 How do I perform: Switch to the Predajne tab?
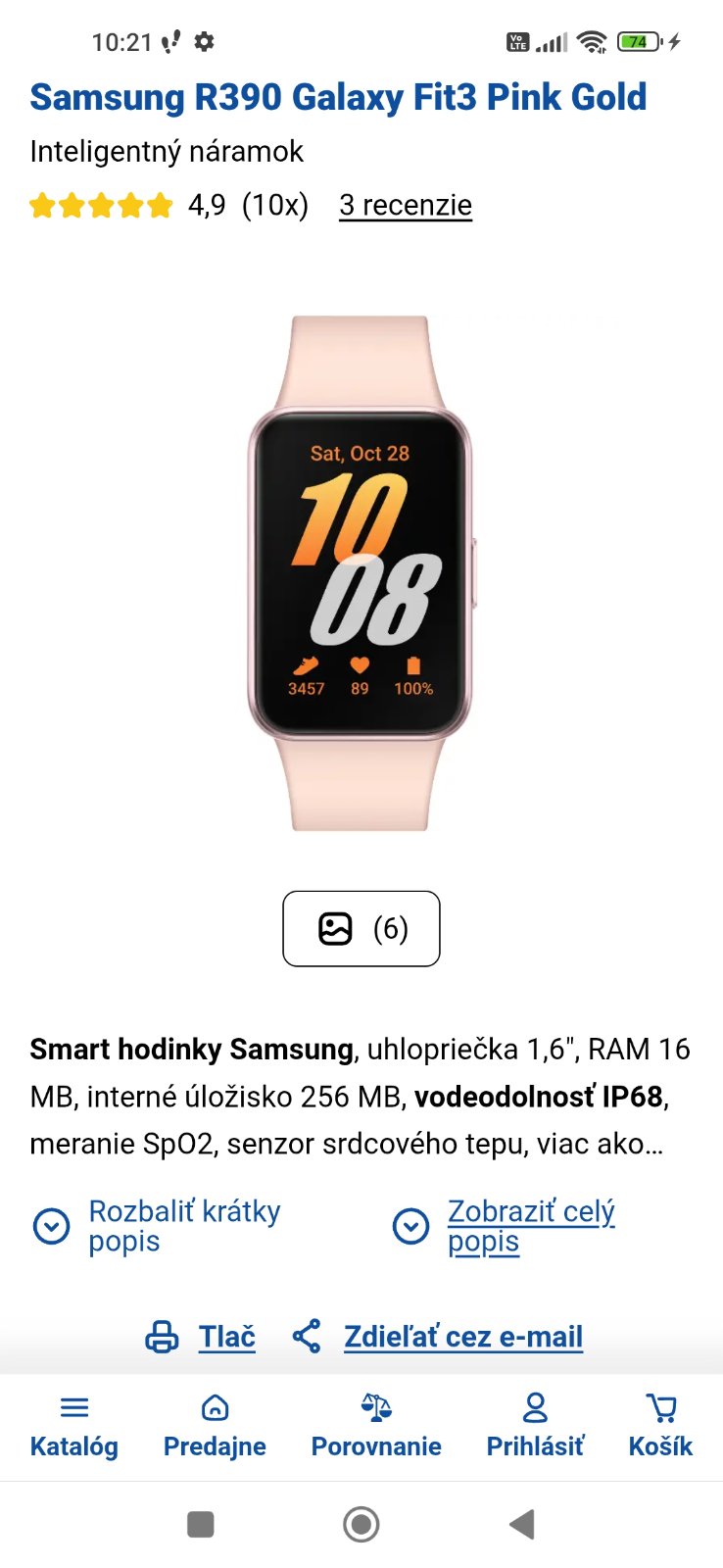pyautogui.click(x=215, y=1426)
